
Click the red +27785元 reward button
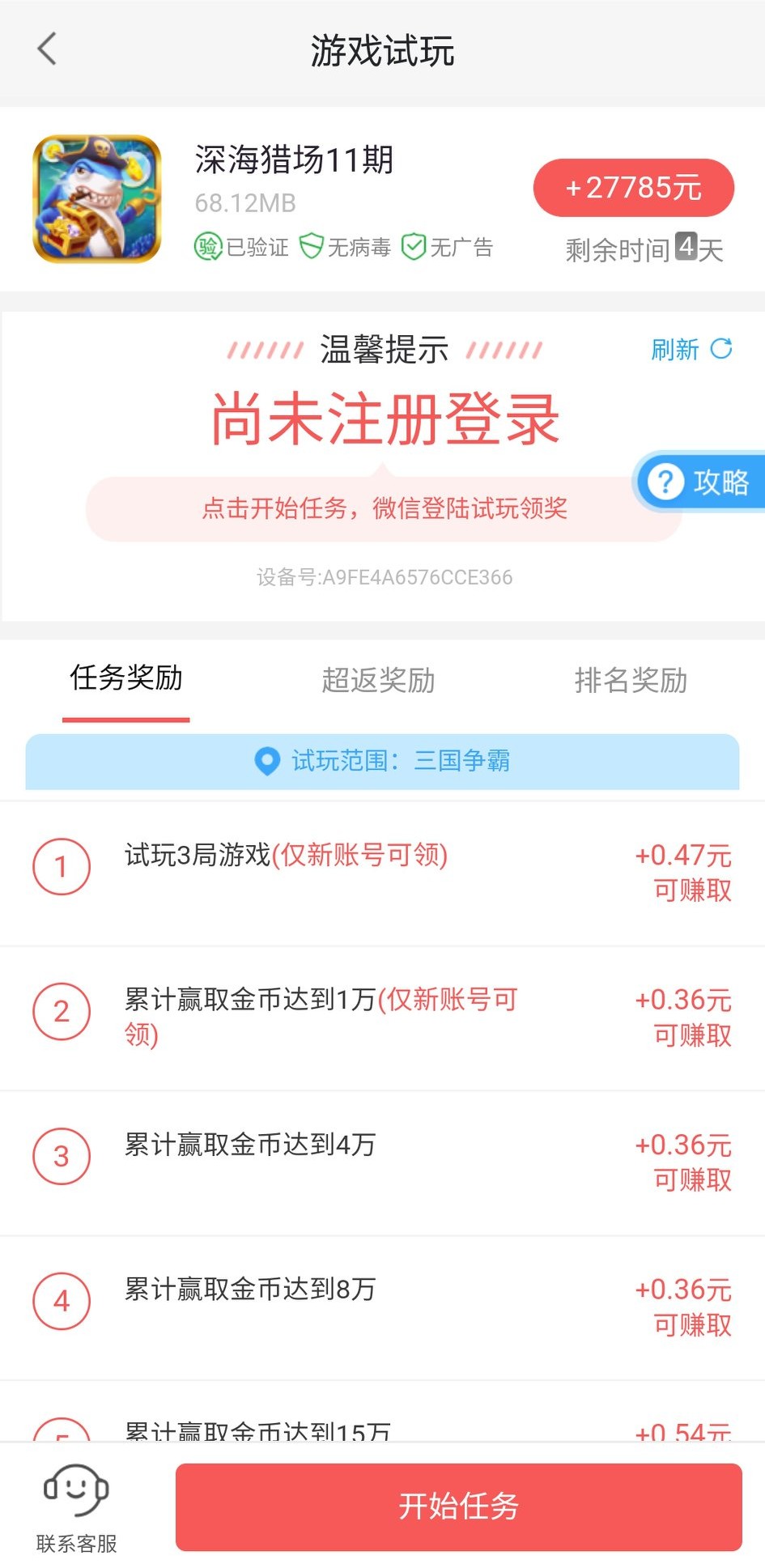tap(633, 187)
